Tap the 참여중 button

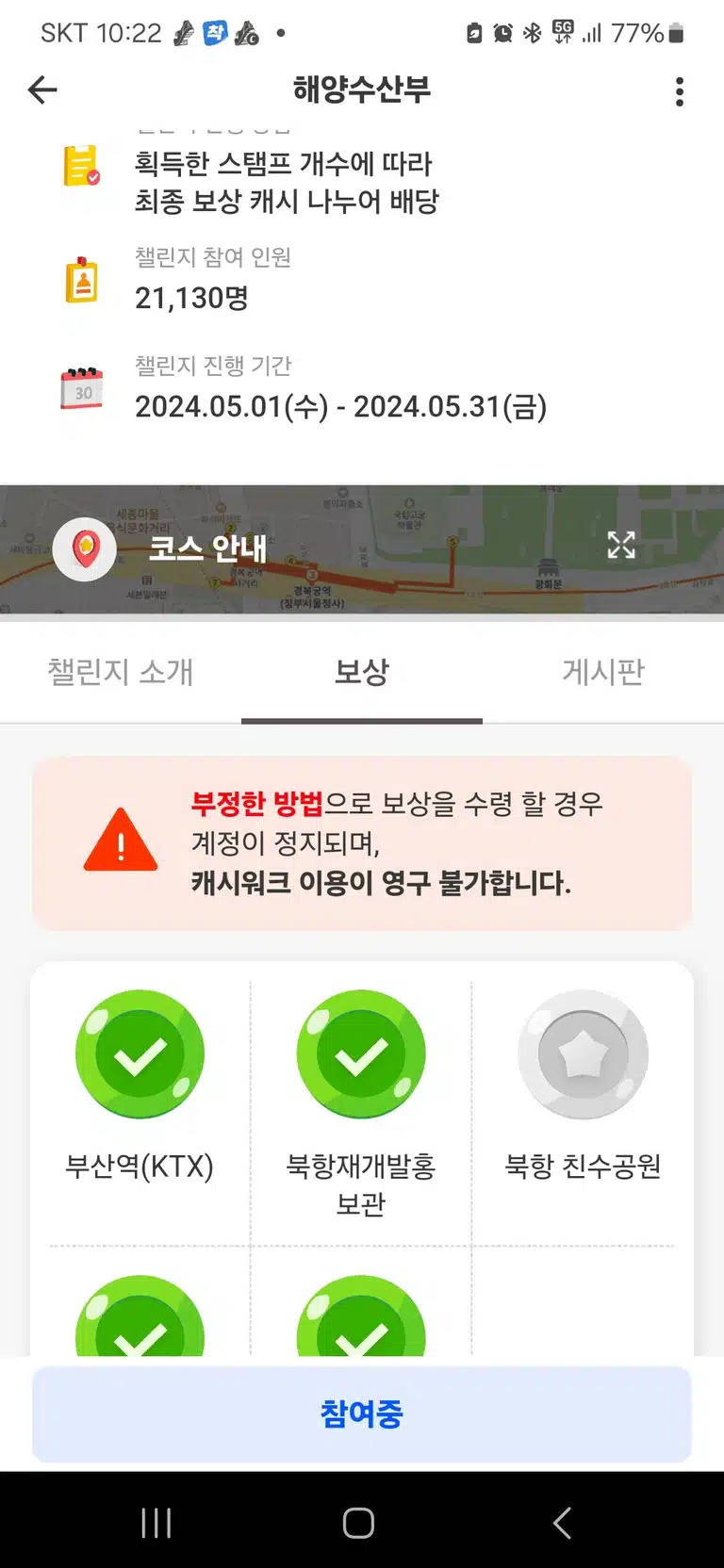pyautogui.click(x=362, y=1414)
